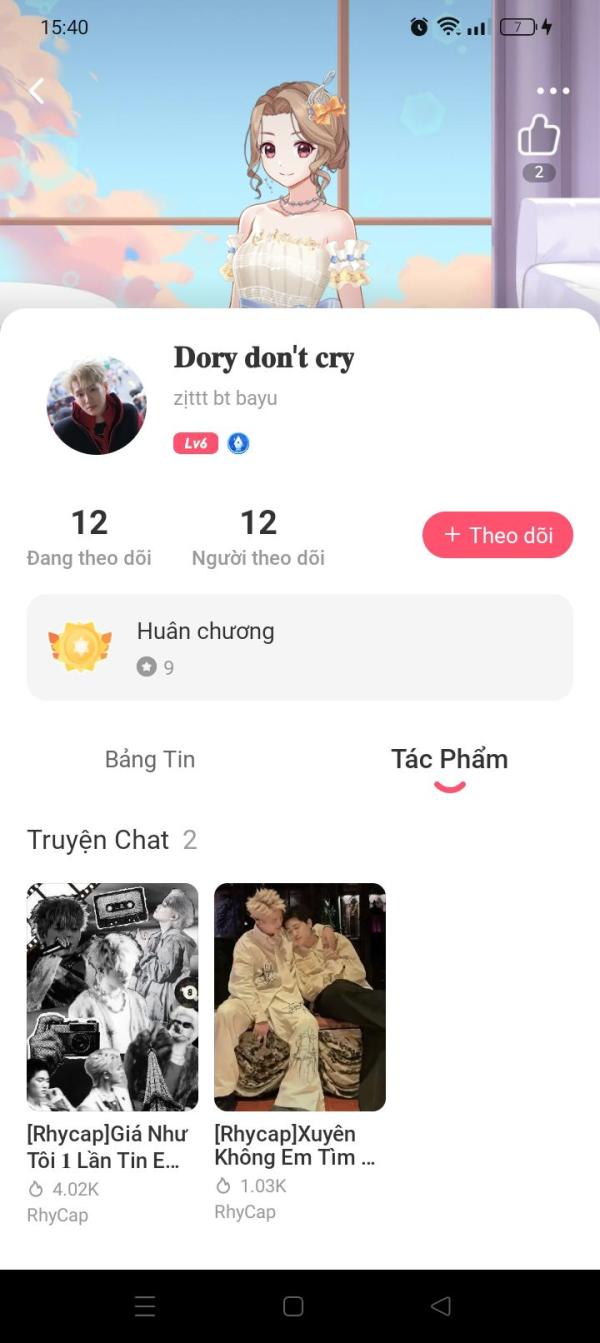Switch to the Bảng Tin tab
Viewport: 600px width, 1343px height.
pyautogui.click(x=150, y=759)
